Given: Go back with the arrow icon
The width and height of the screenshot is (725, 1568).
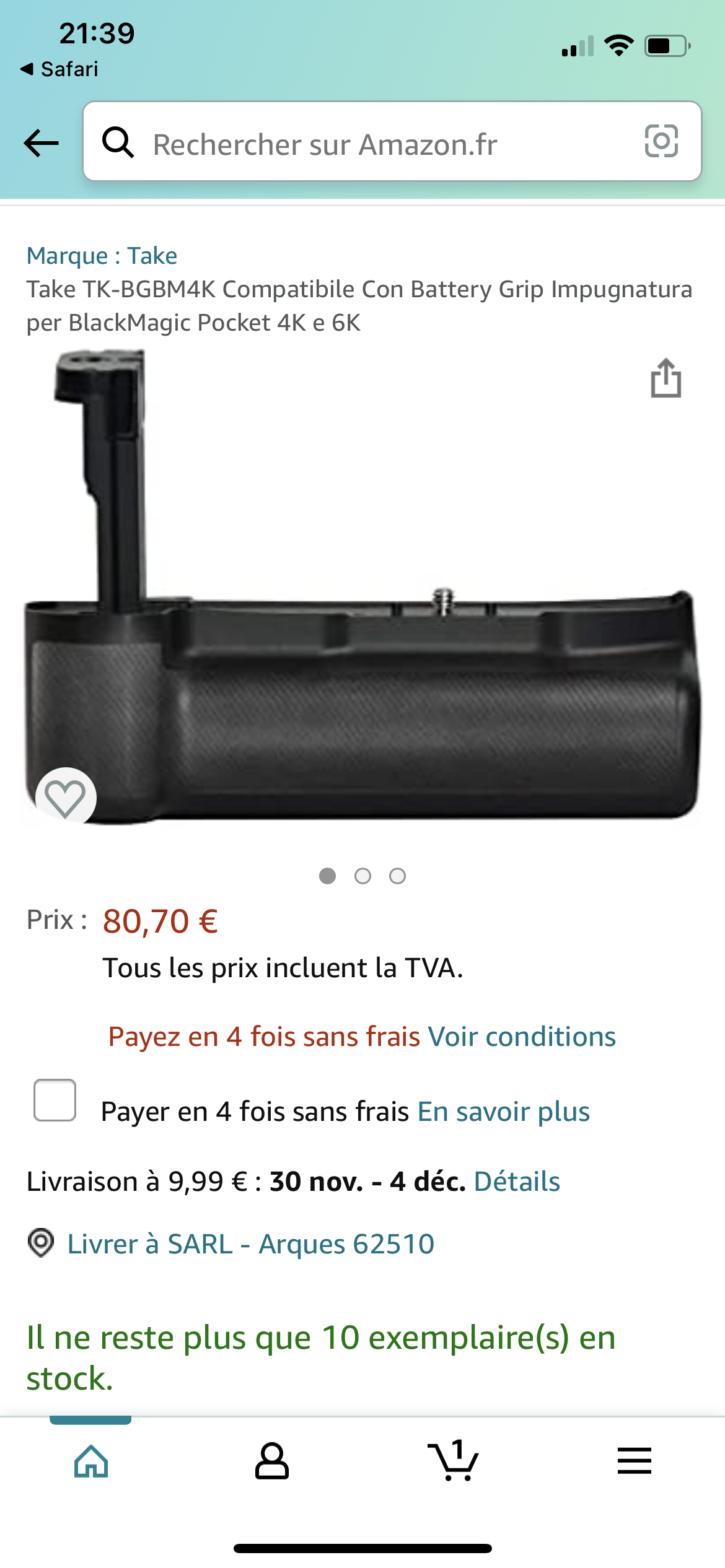Looking at the screenshot, I should 41,143.
